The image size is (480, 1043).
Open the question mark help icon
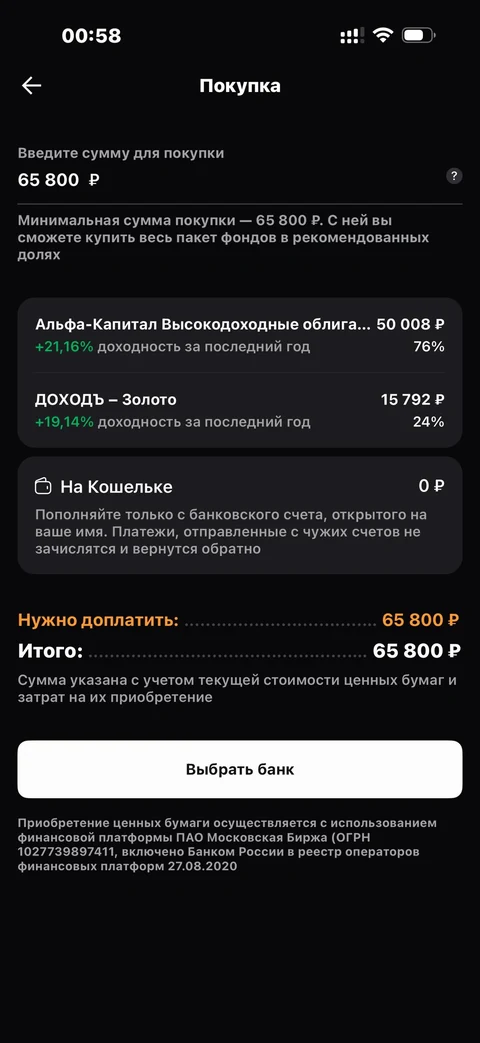coord(453,176)
